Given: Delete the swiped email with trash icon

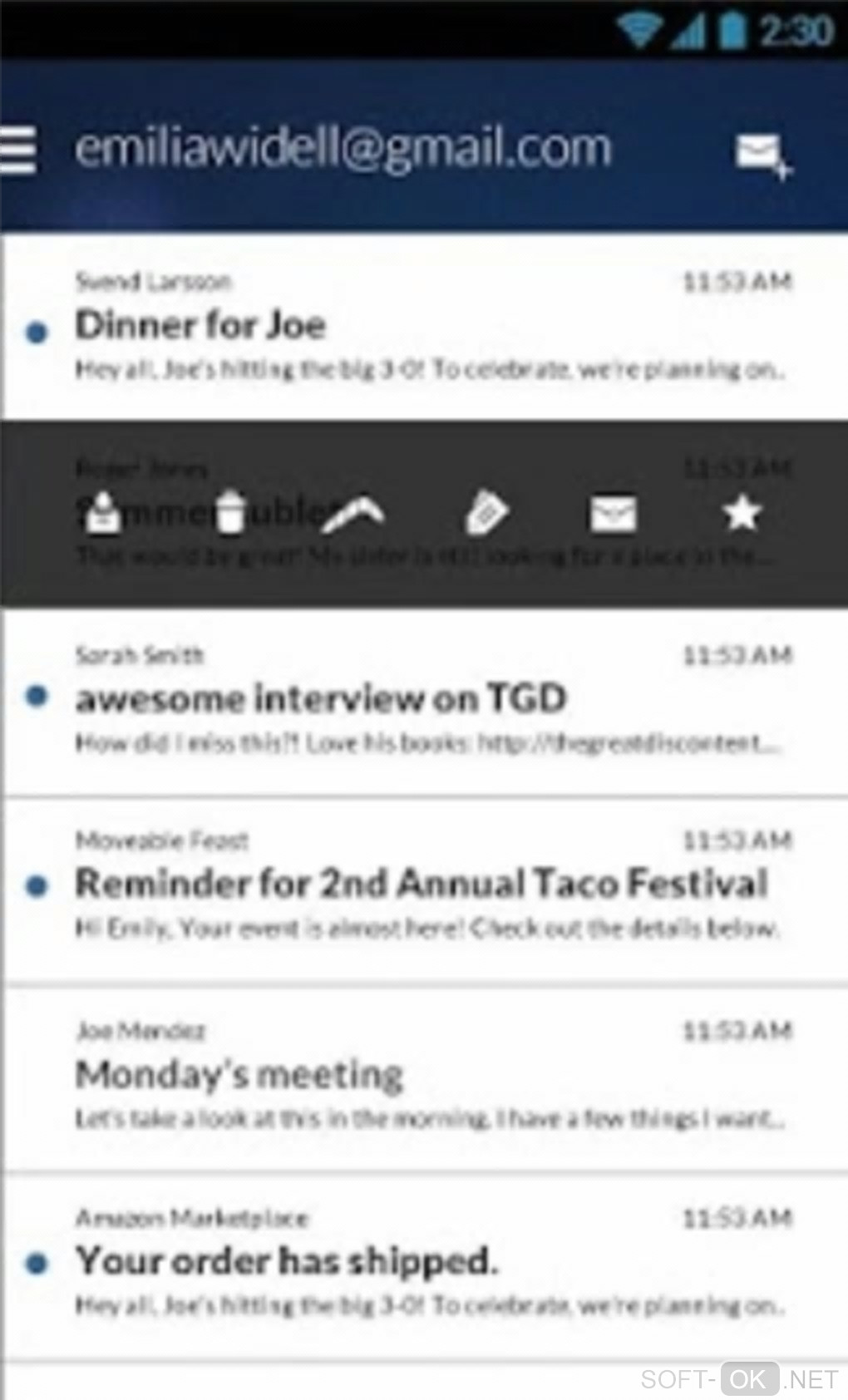Looking at the screenshot, I should coord(230,513).
